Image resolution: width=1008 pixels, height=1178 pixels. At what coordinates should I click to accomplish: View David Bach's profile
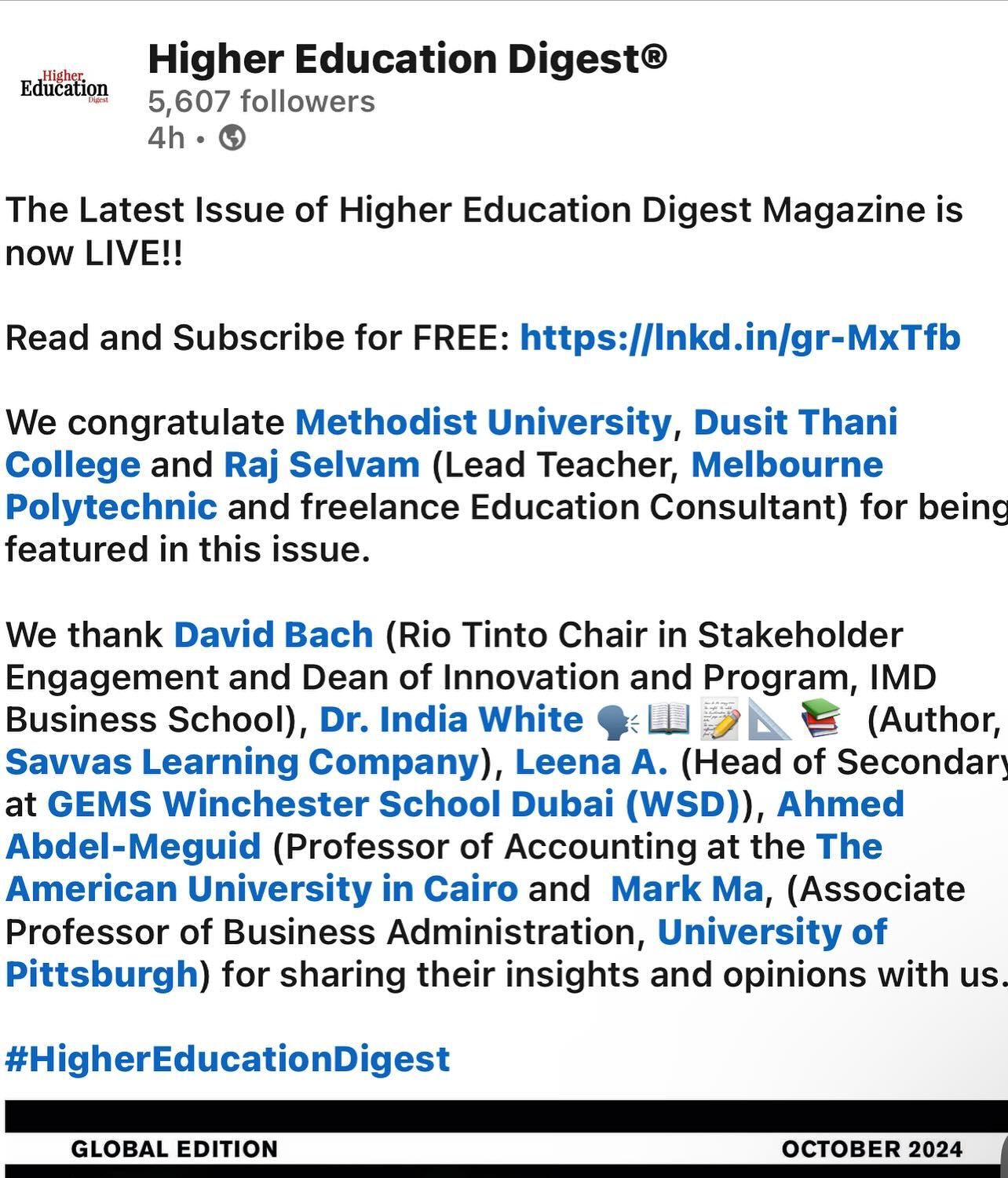pyautogui.click(x=273, y=634)
